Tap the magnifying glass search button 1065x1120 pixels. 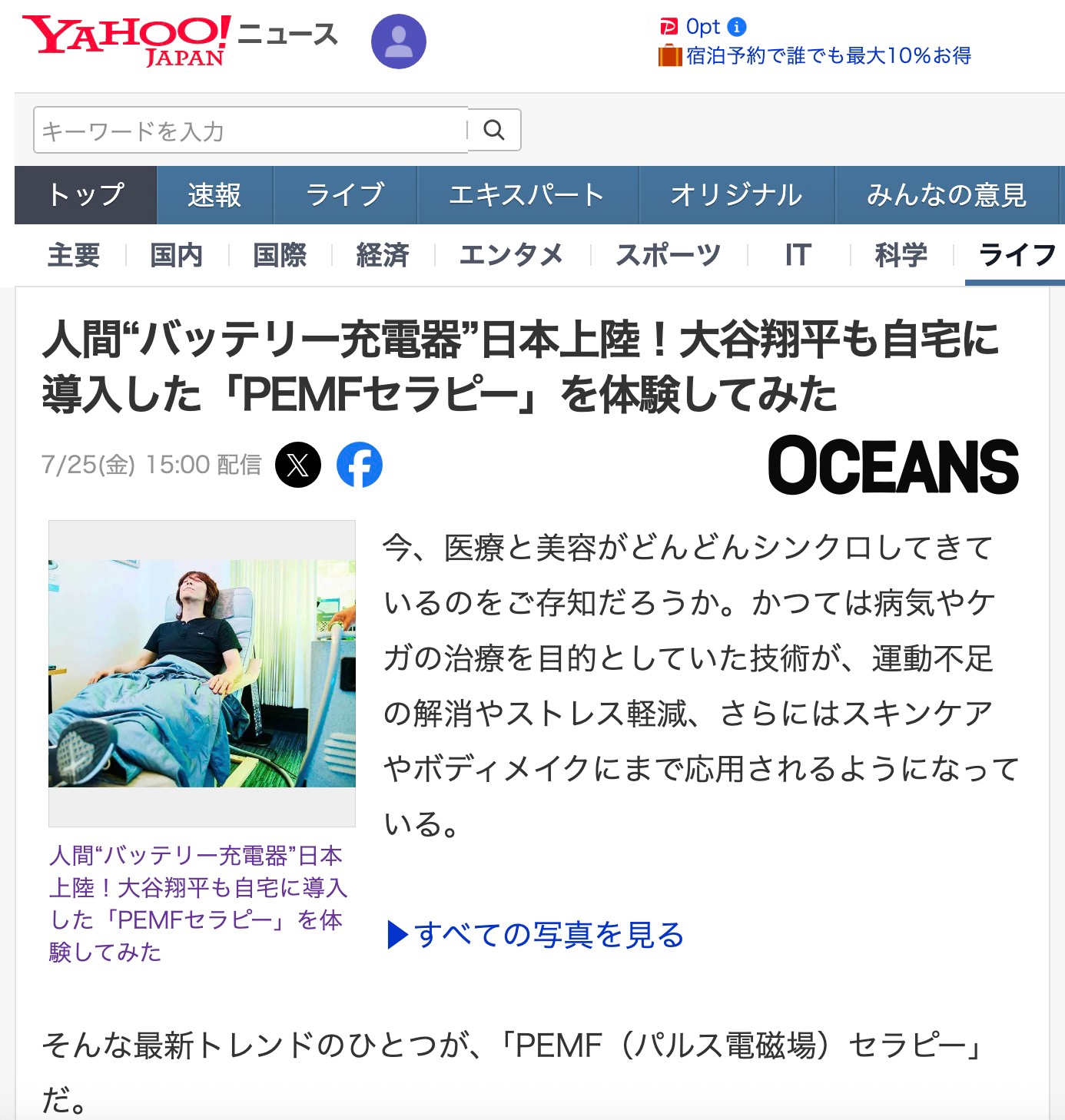pyautogui.click(x=494, y=130)
